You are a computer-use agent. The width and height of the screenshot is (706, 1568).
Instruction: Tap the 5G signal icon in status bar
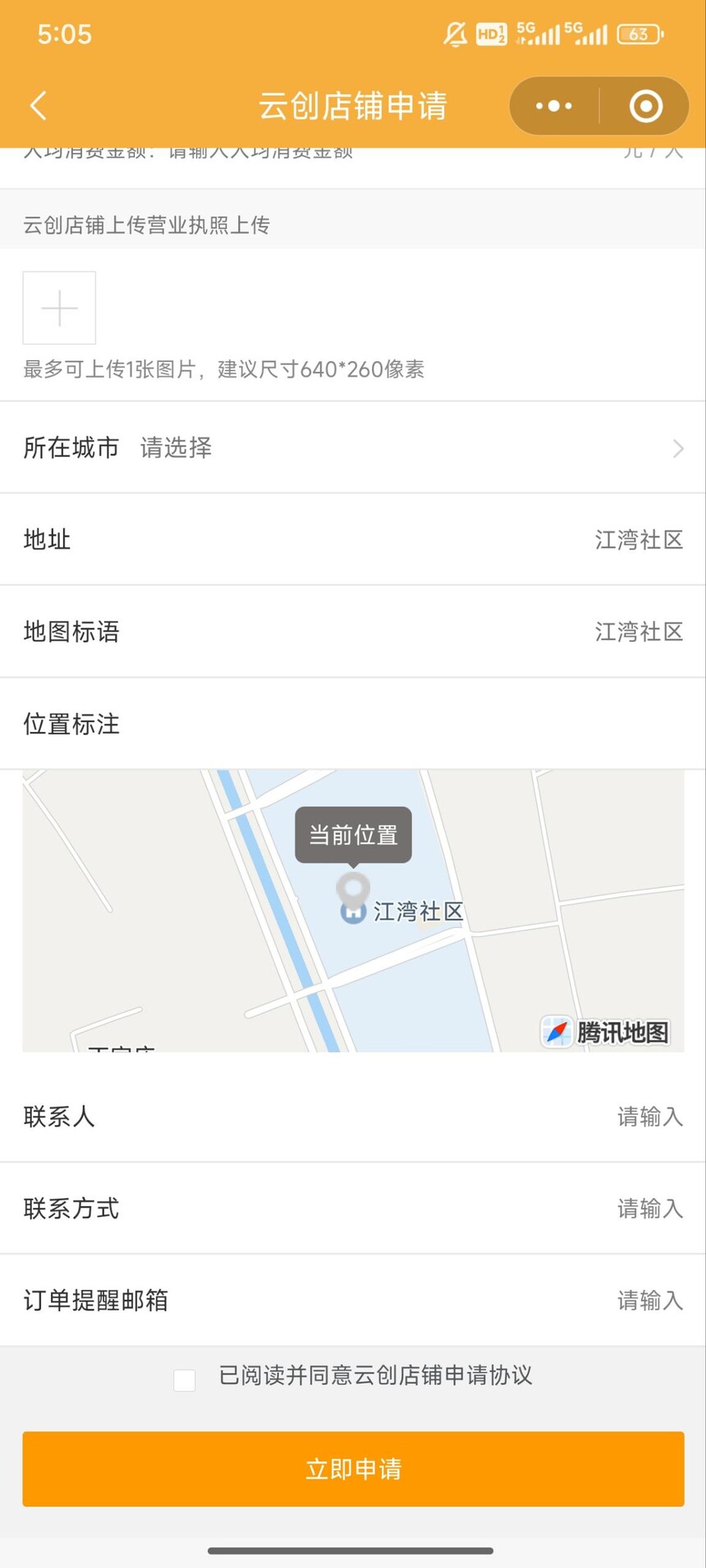[x=536, y=34]
